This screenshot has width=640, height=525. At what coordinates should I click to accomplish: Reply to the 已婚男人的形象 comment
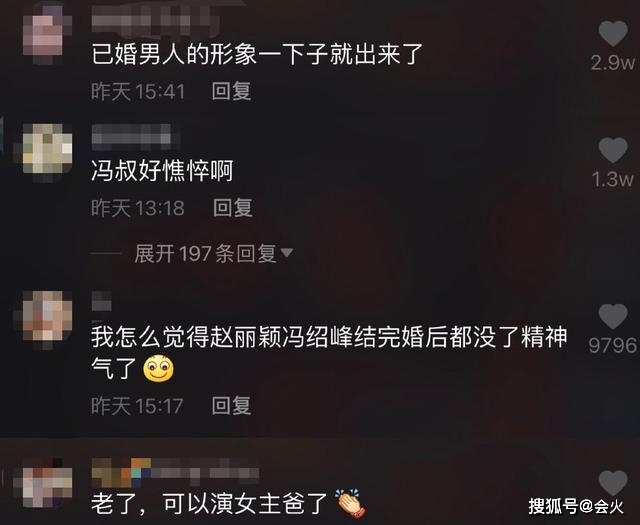tap(232, 91)
